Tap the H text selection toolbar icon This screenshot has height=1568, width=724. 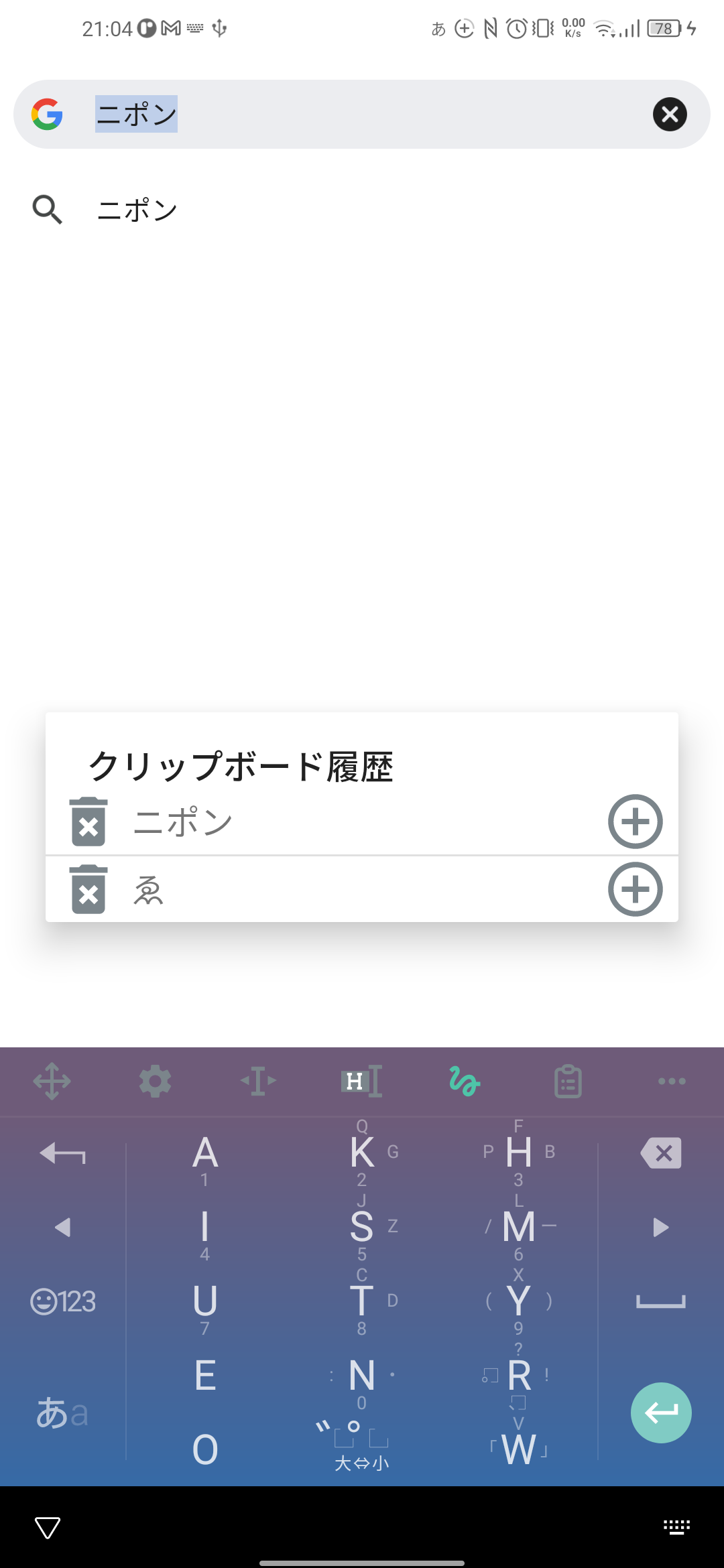(361, 1081)
